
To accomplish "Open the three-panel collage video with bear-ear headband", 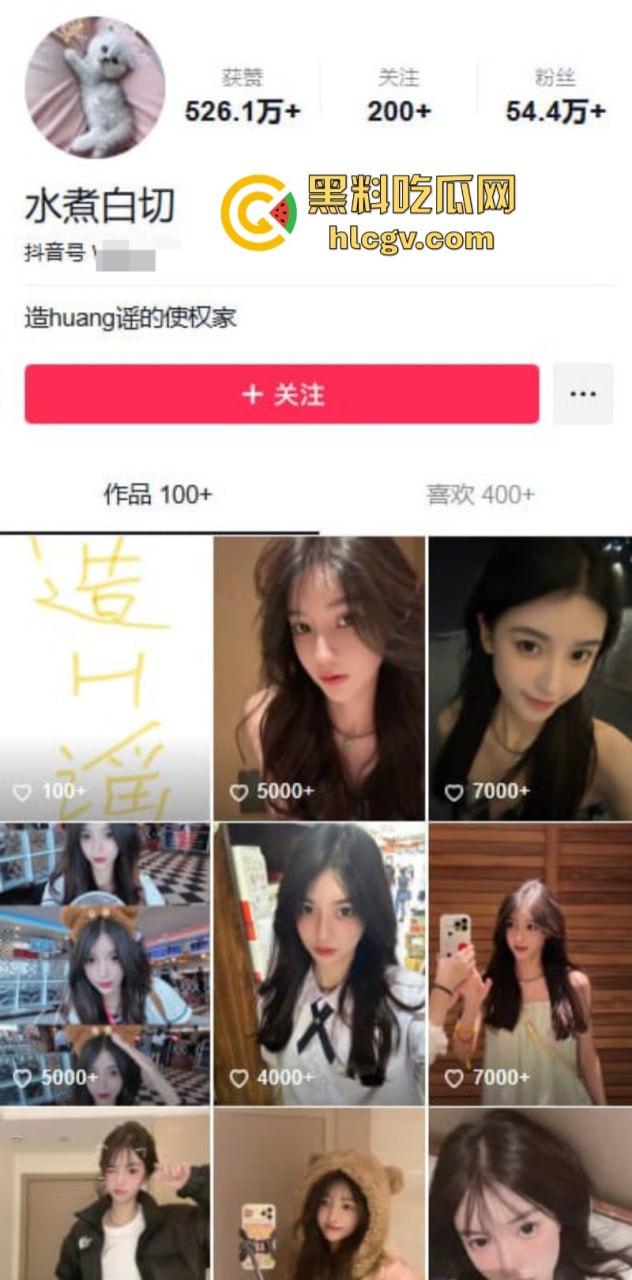I will [x=105, y=964].
